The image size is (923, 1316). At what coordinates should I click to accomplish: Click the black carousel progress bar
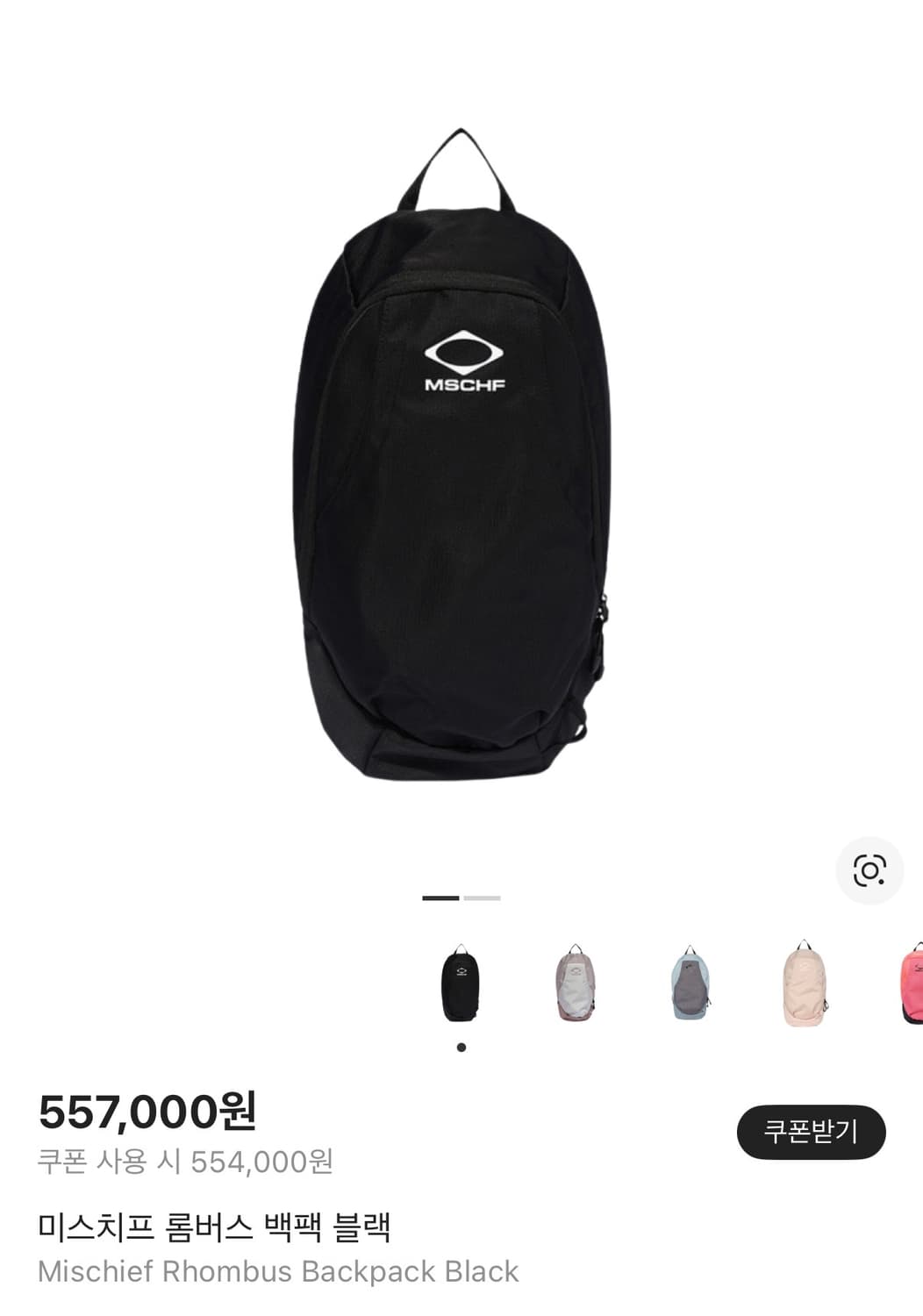pos(441,898)
